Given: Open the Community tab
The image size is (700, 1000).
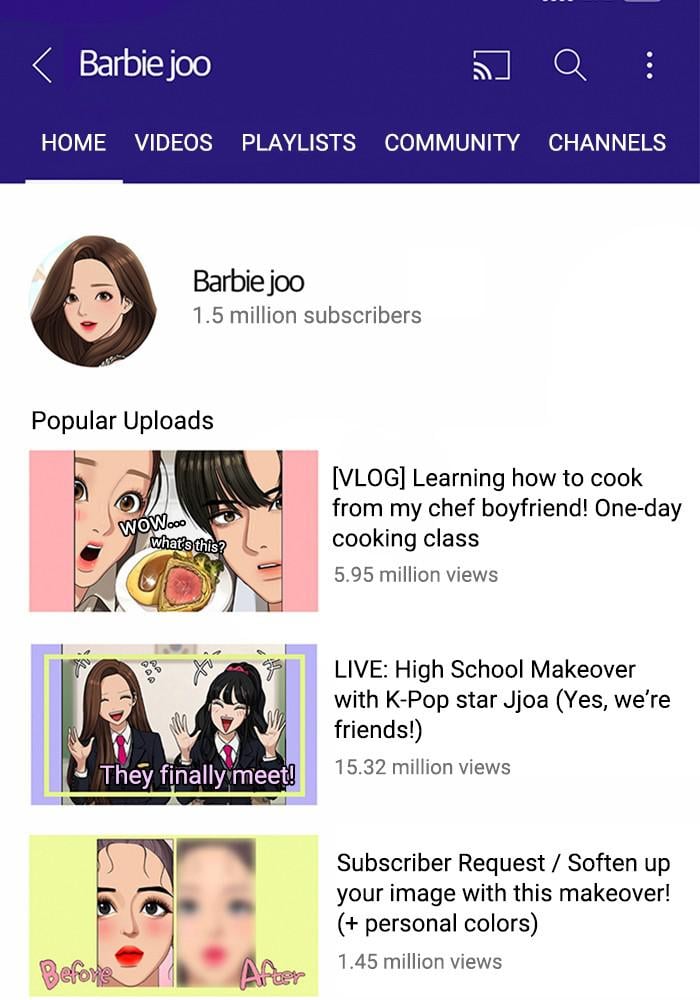Looking at the screenshot, I should (452, 143).
